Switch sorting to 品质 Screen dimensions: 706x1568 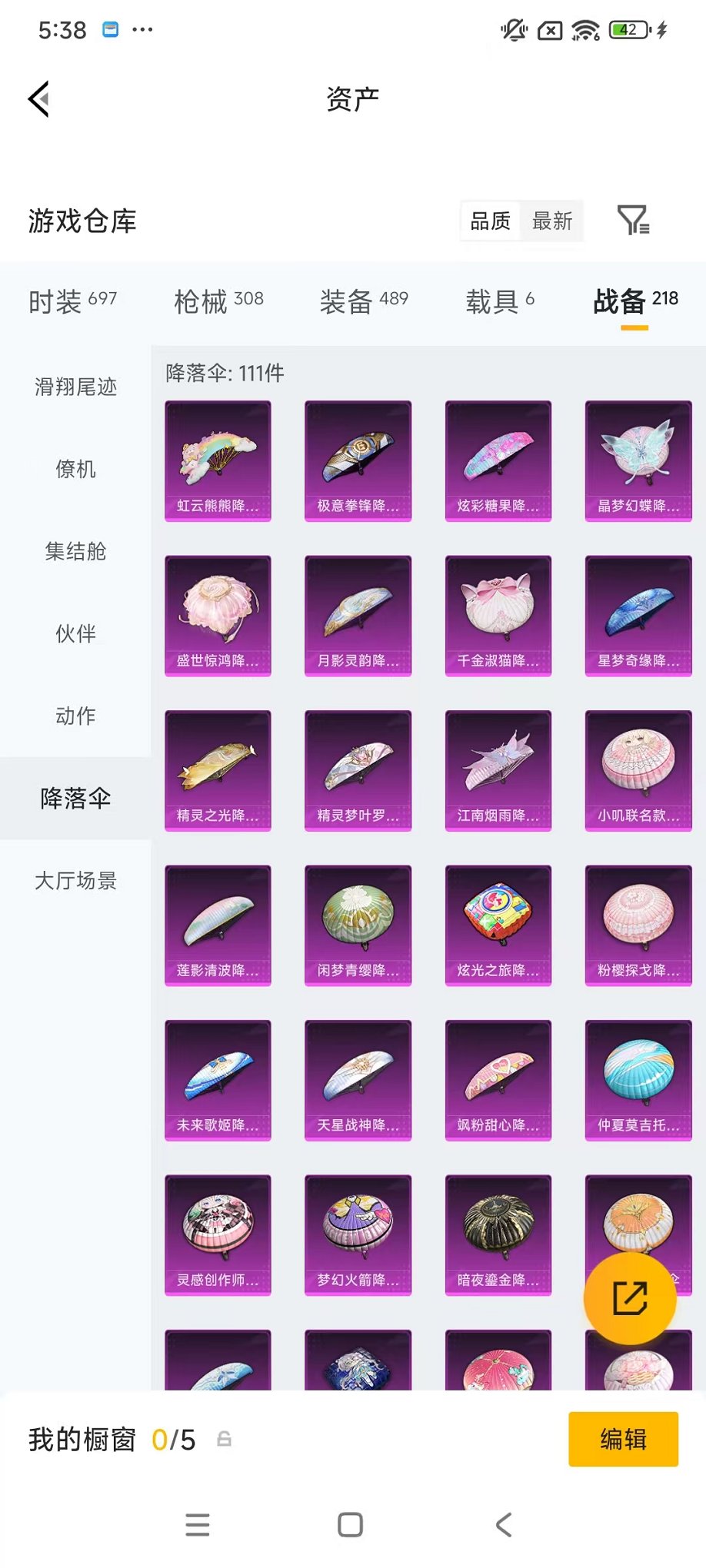coord(491,221)
